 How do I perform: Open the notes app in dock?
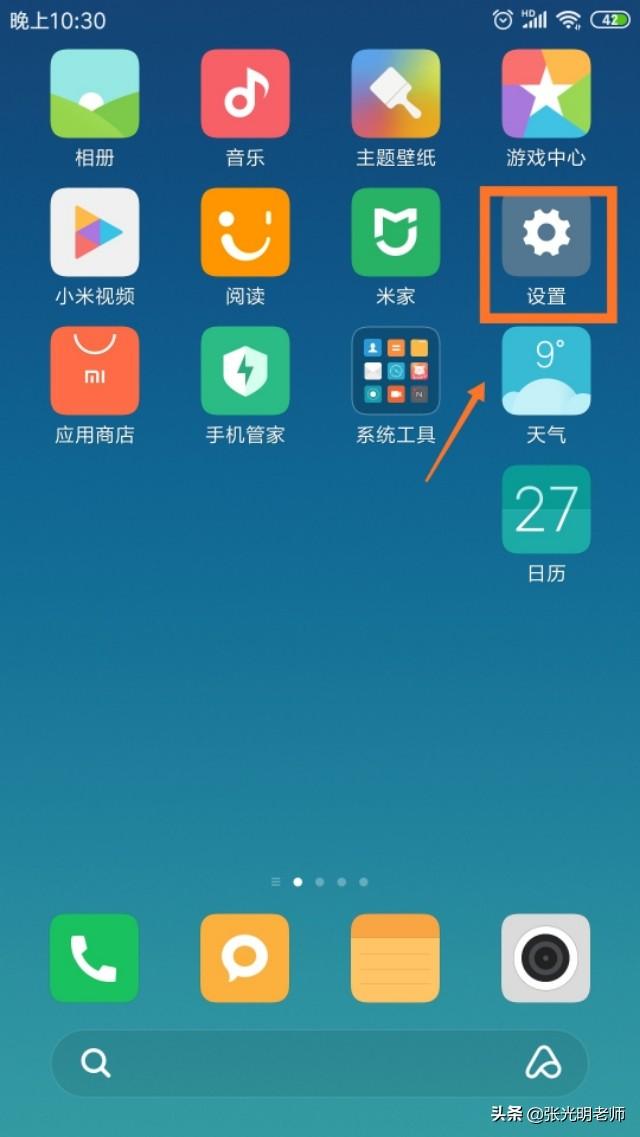coord(395,958)
